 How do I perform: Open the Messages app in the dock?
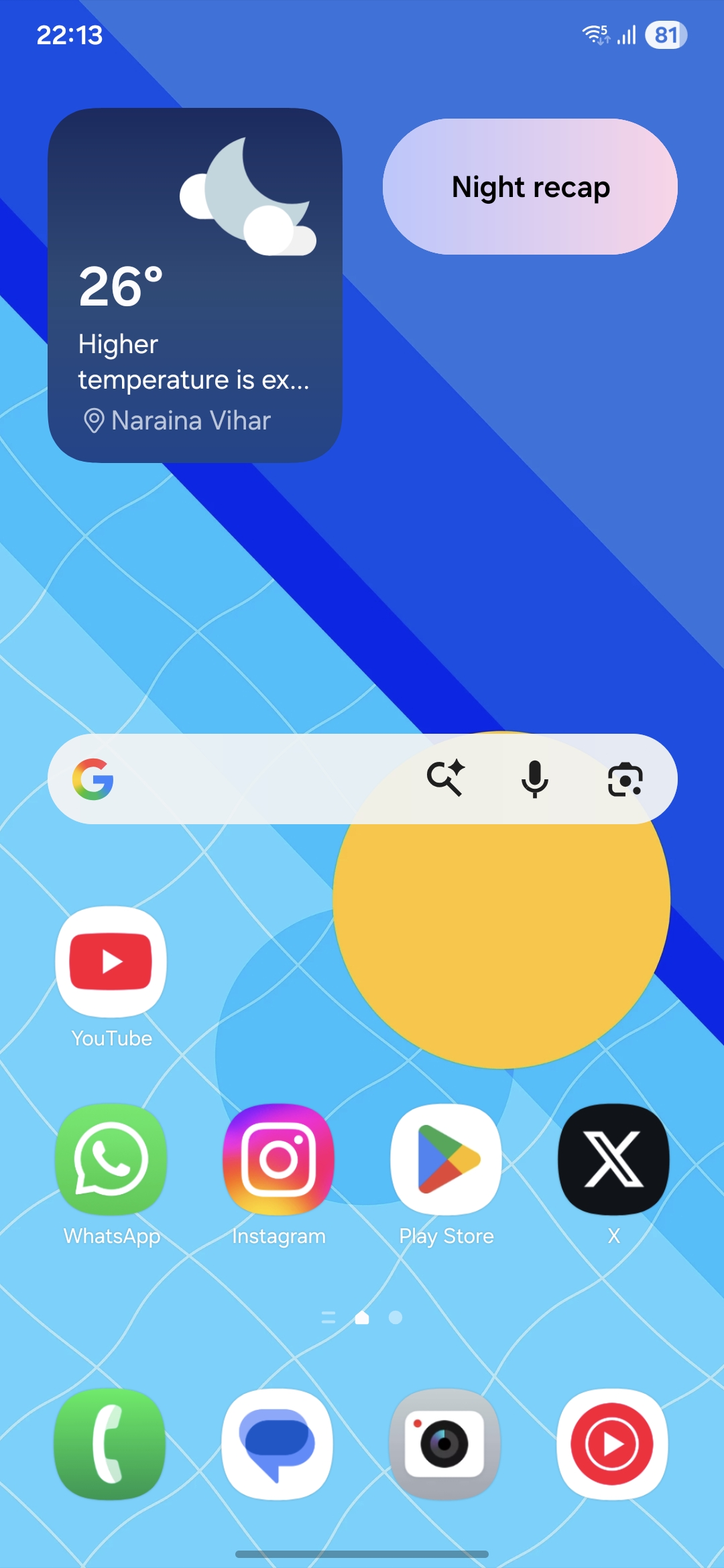(277, 1444)
